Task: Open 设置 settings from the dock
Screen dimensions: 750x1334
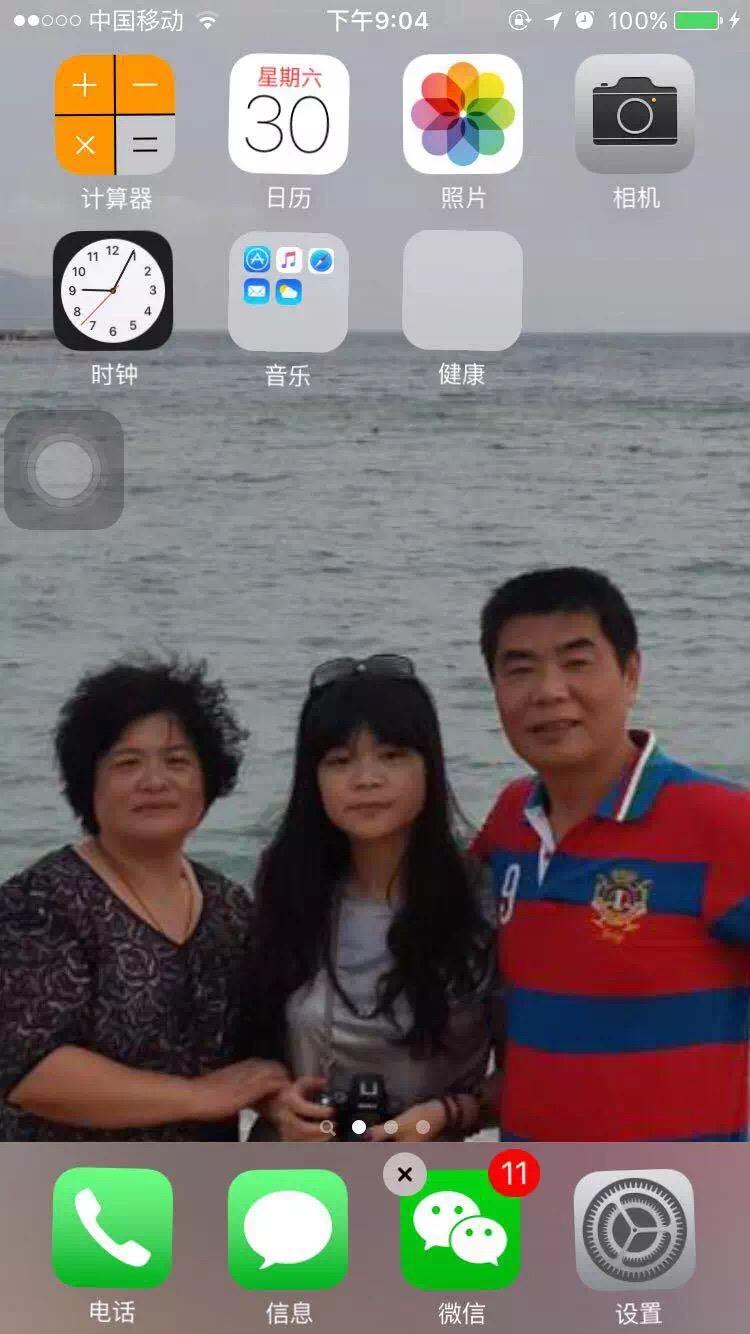Action: point(635,1229)
